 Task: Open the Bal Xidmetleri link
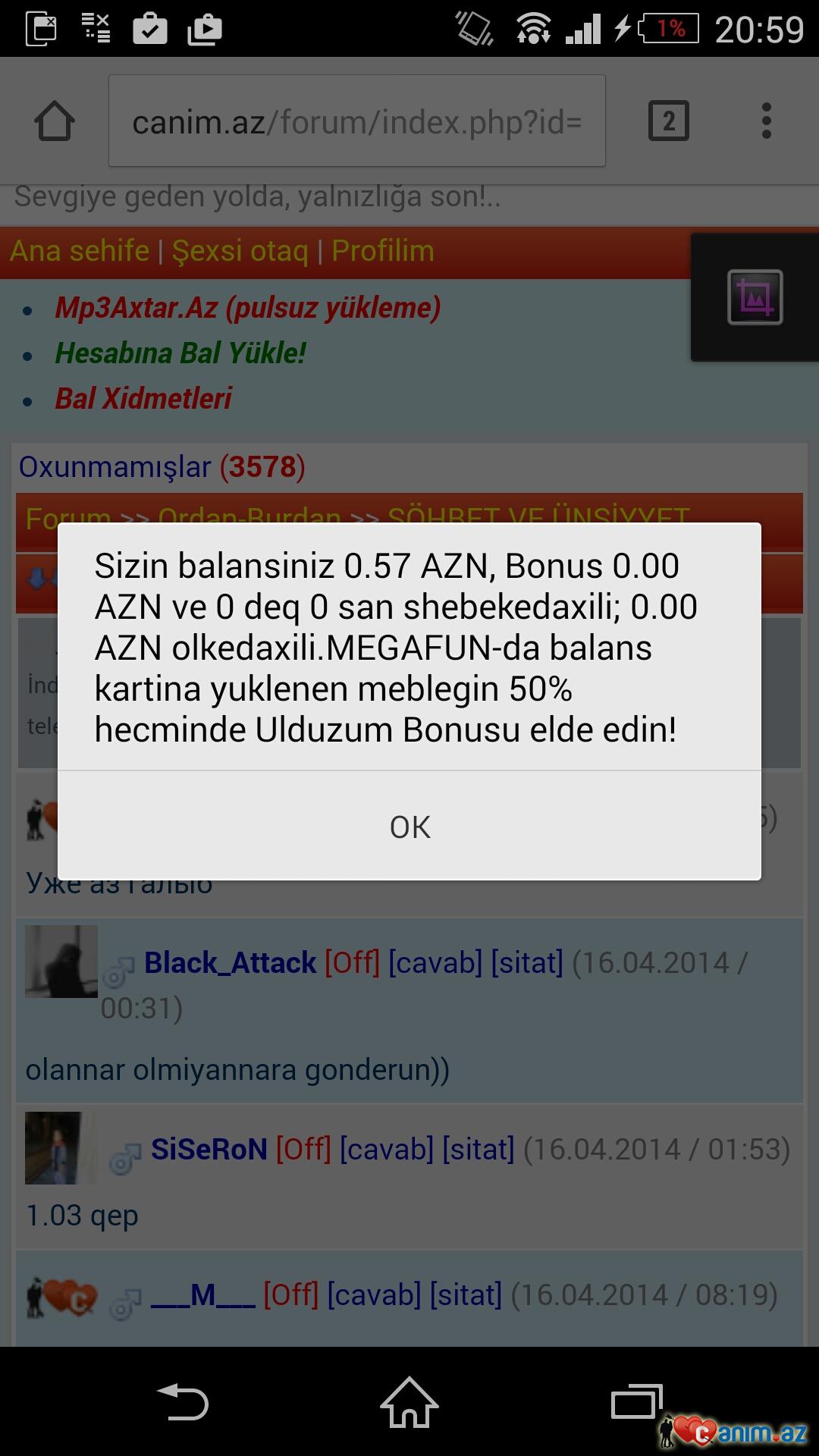(x=143, y=399)
